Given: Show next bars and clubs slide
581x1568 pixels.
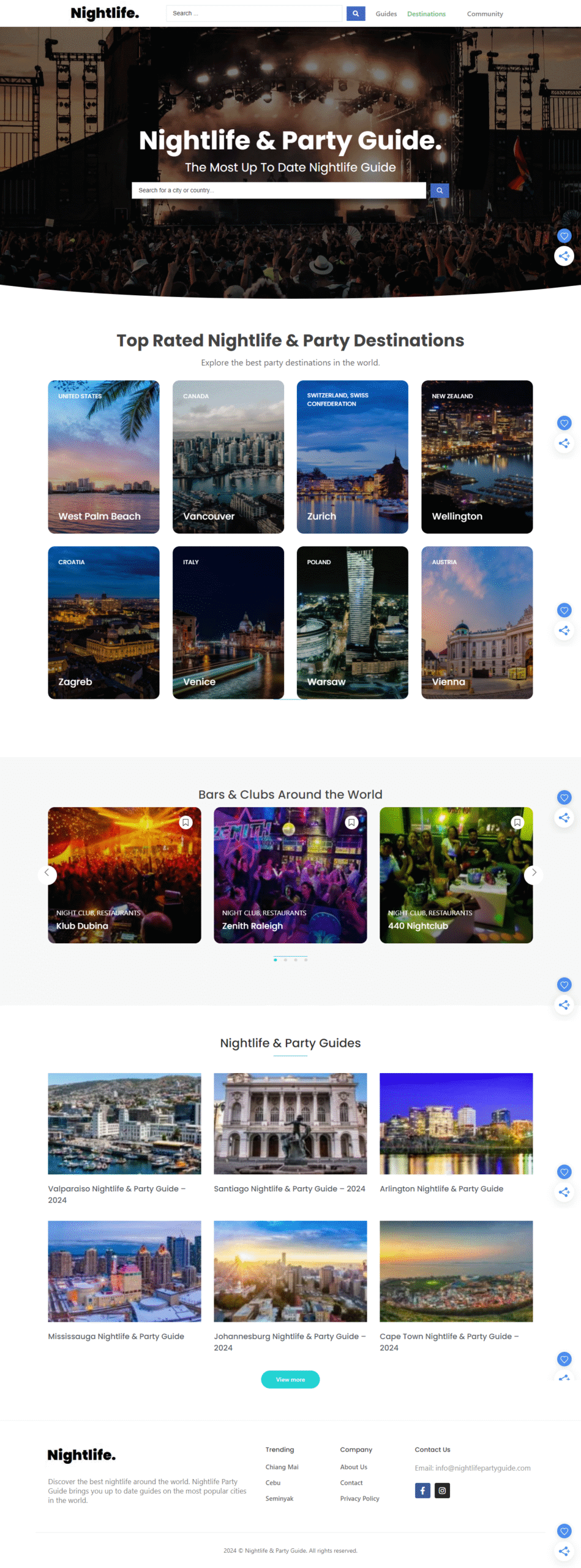Looking at the screenshot, I should (533, 873).
